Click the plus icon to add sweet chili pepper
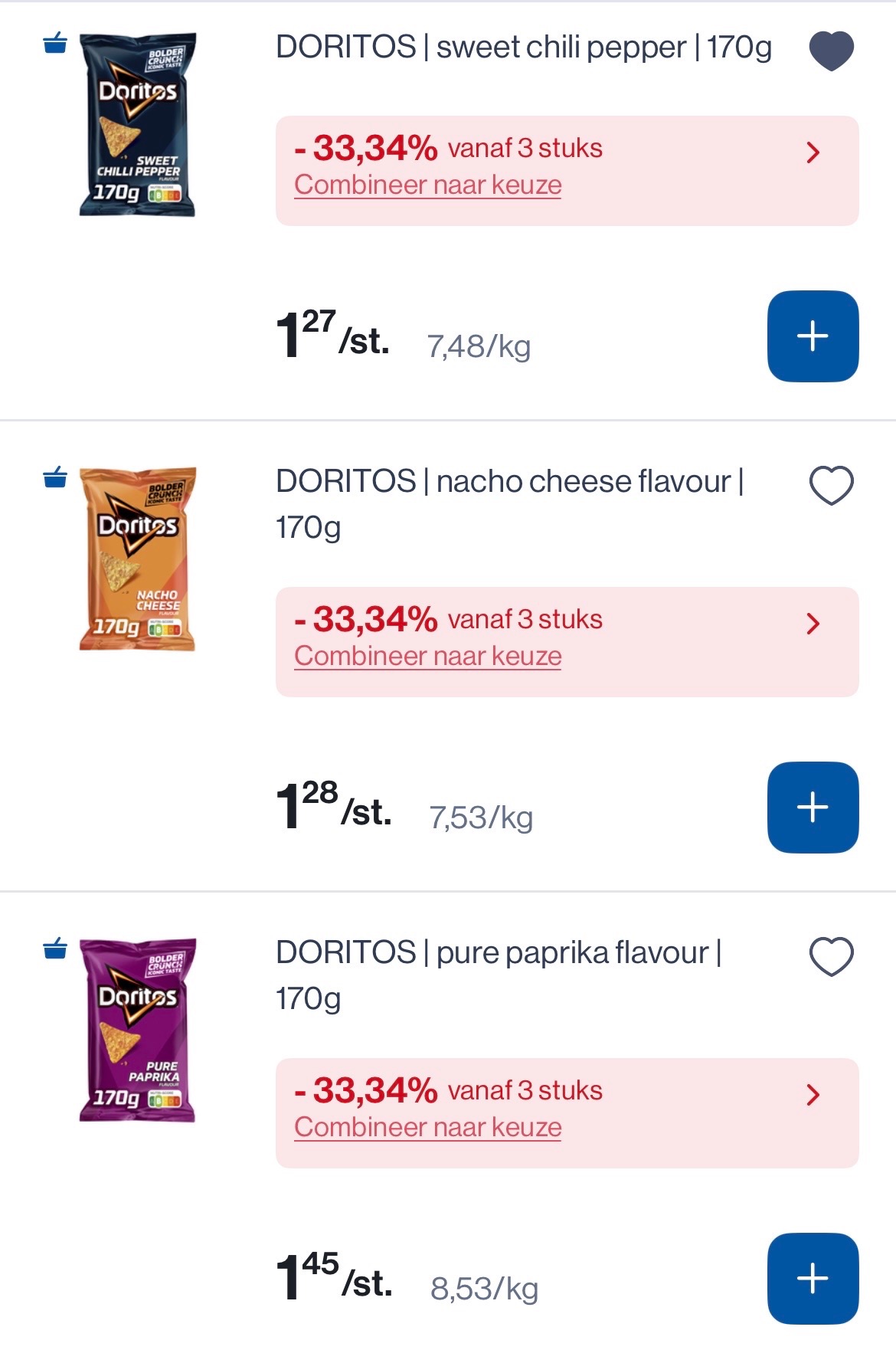896x1350 pixels. [811, 335]
